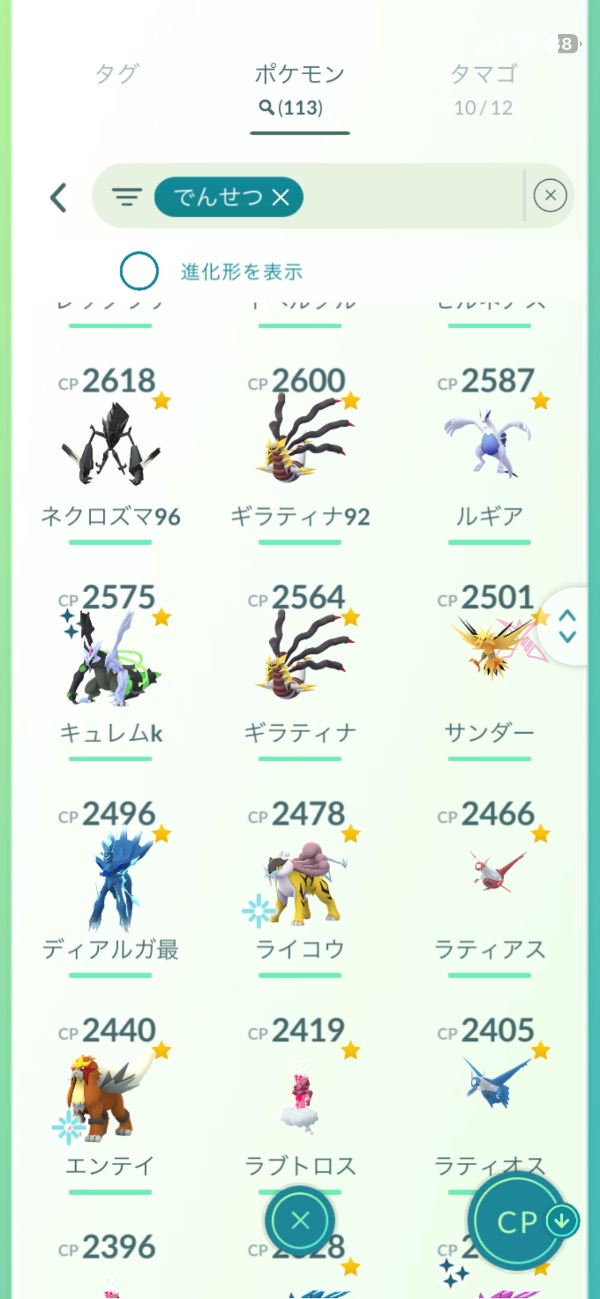
Task: Switch to the タマゴ tab
Action: tap(483, 75)
